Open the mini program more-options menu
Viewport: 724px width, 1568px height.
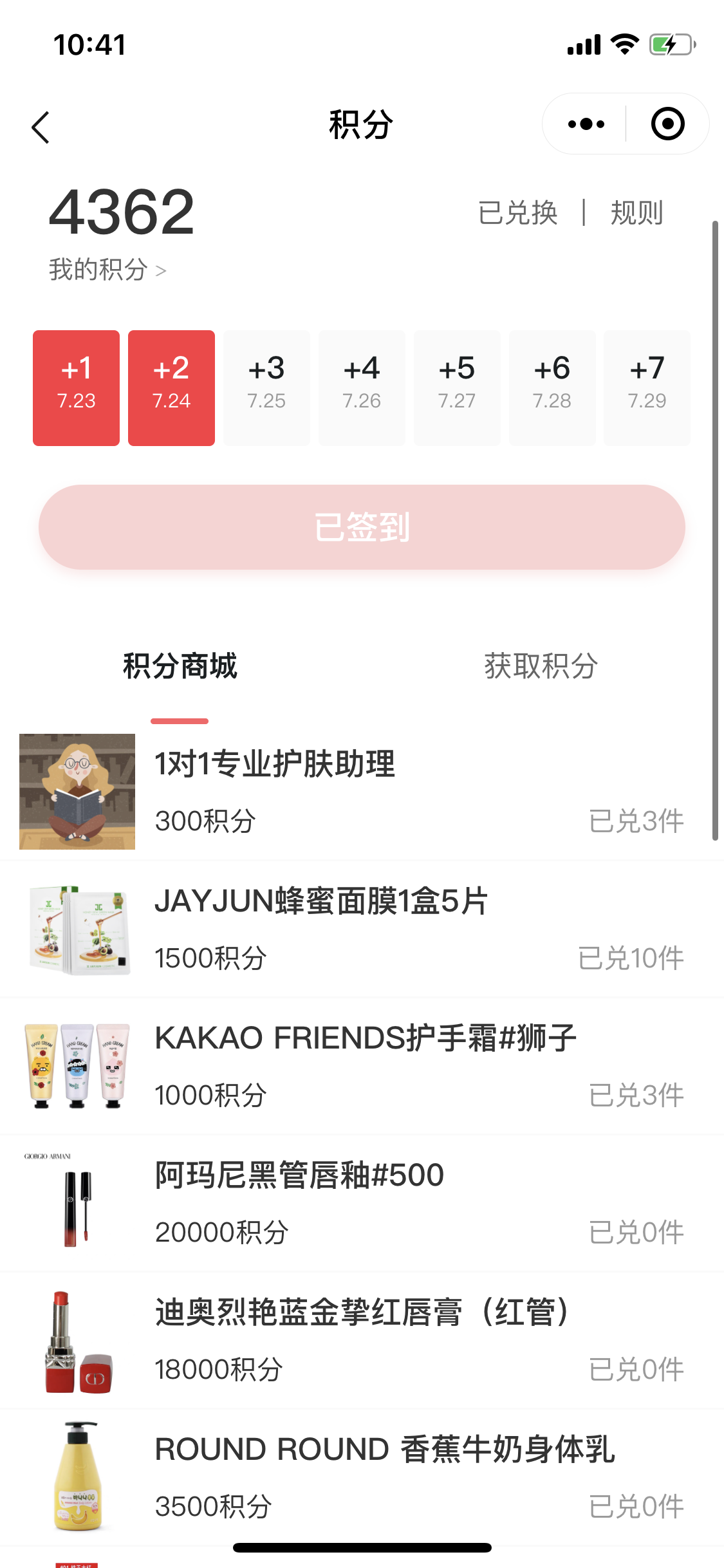coord(586,124)
